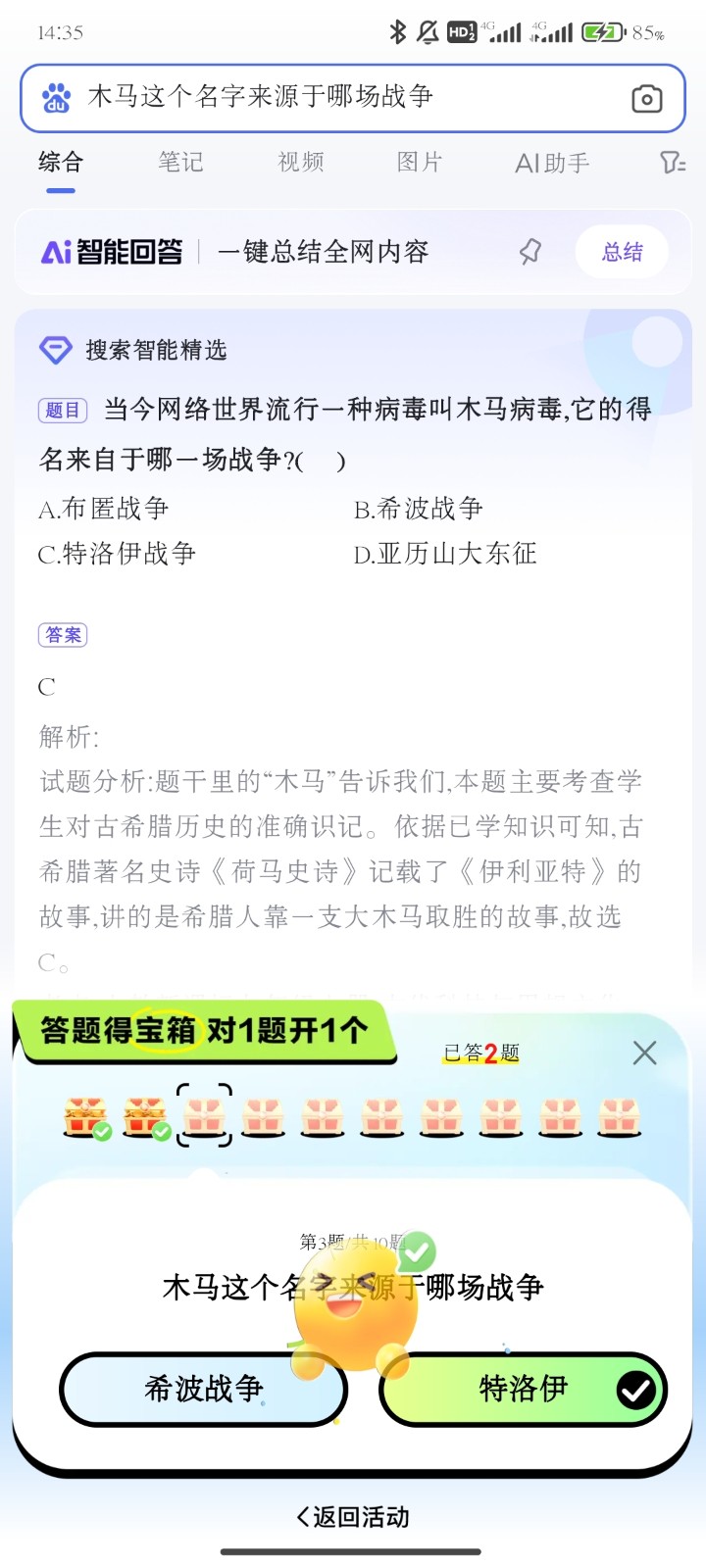Tap the 总结 button
The width and height of the screenshot is (706, 1568).
pyautogui.click(x=622, y=252)
